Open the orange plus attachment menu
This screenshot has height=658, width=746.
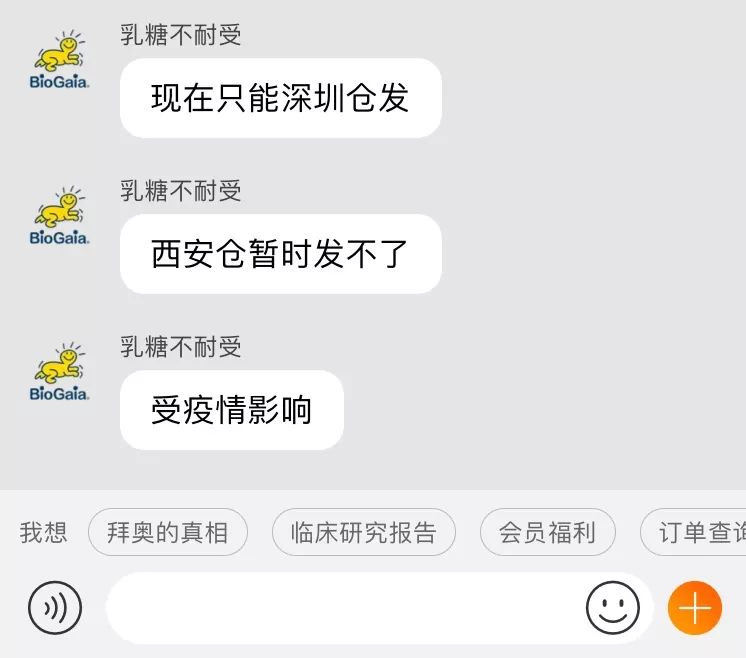pyautogui.click(x=694, y=607)
